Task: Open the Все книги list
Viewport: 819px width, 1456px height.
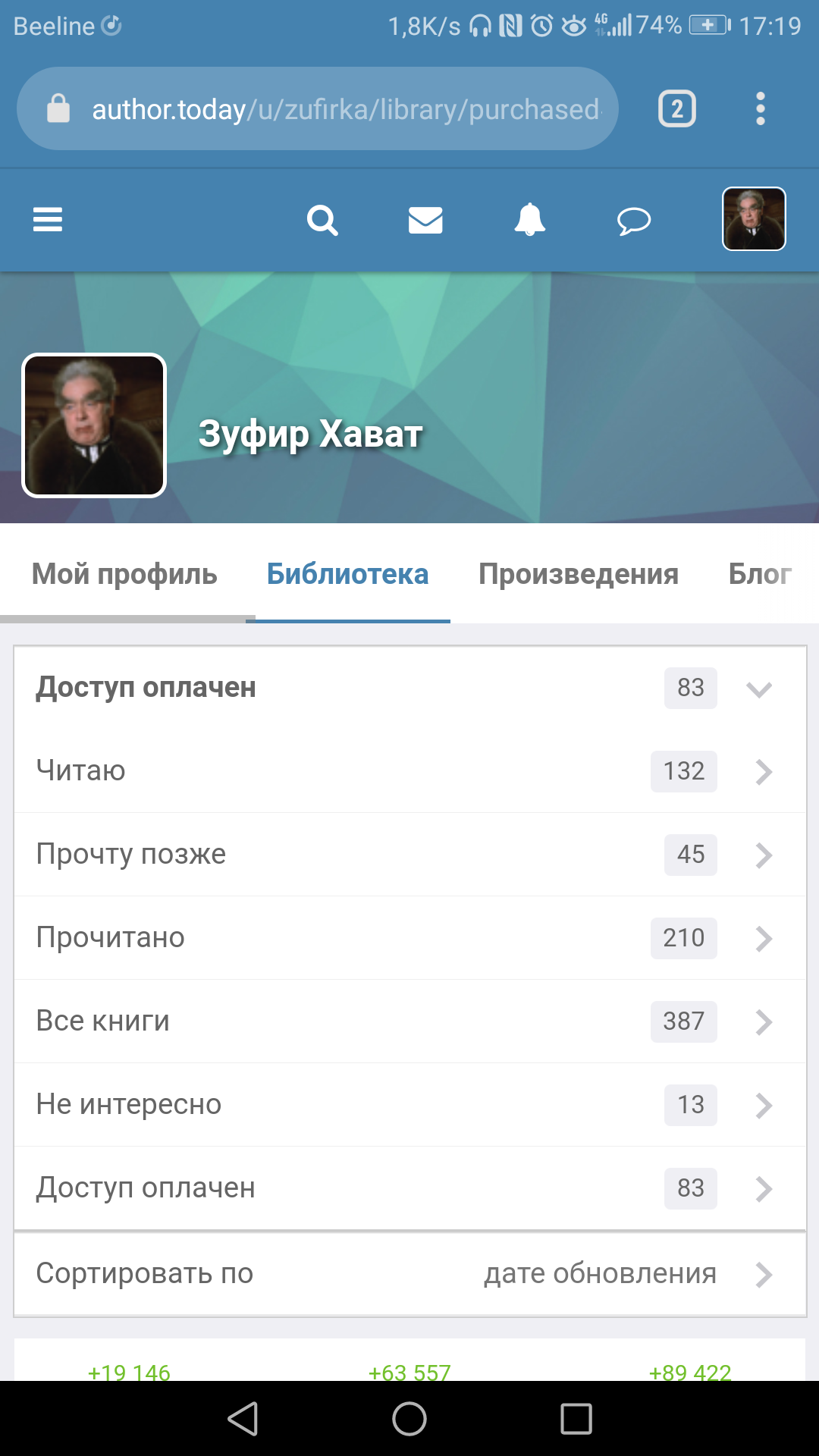Action: point(409,1021)
